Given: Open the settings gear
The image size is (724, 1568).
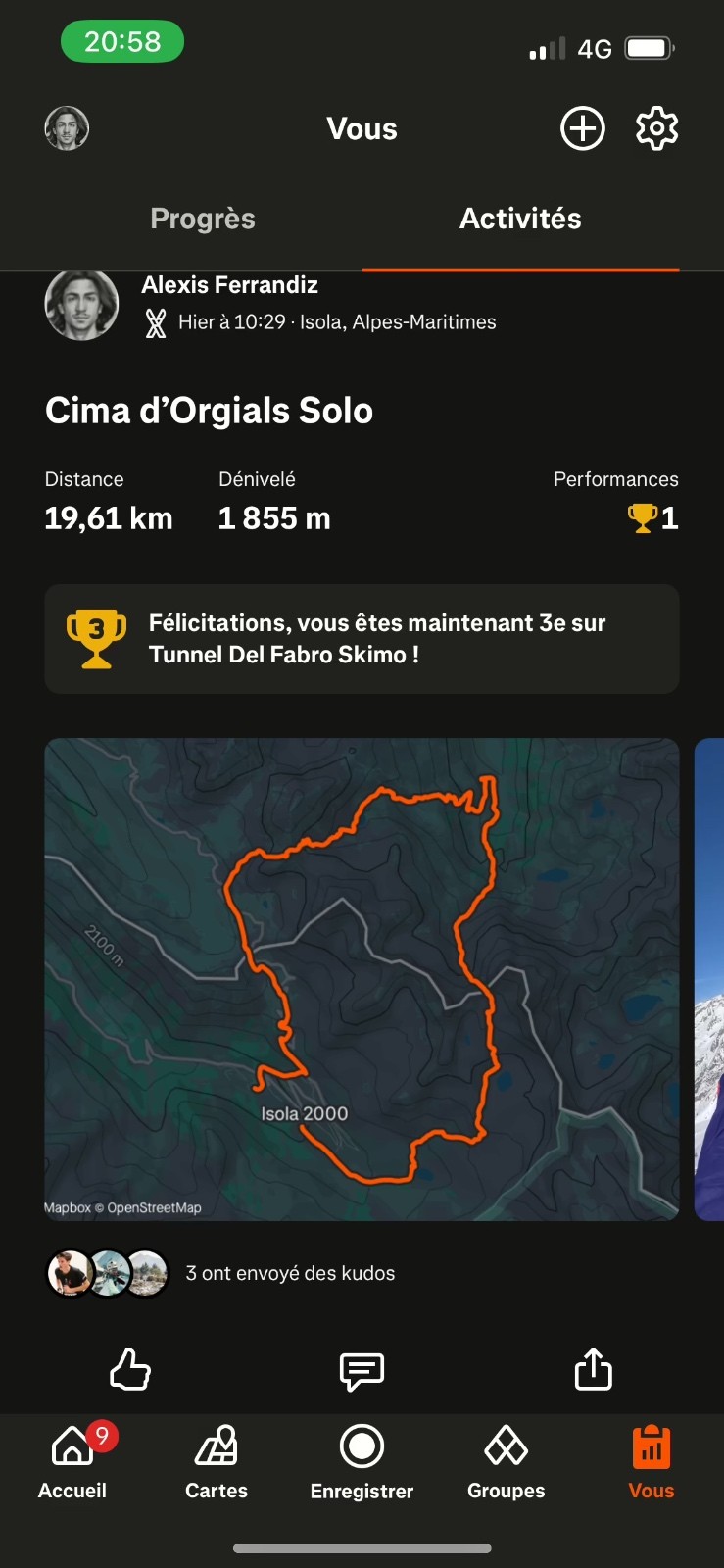Looking at the screenshot, I should [656, 128].
